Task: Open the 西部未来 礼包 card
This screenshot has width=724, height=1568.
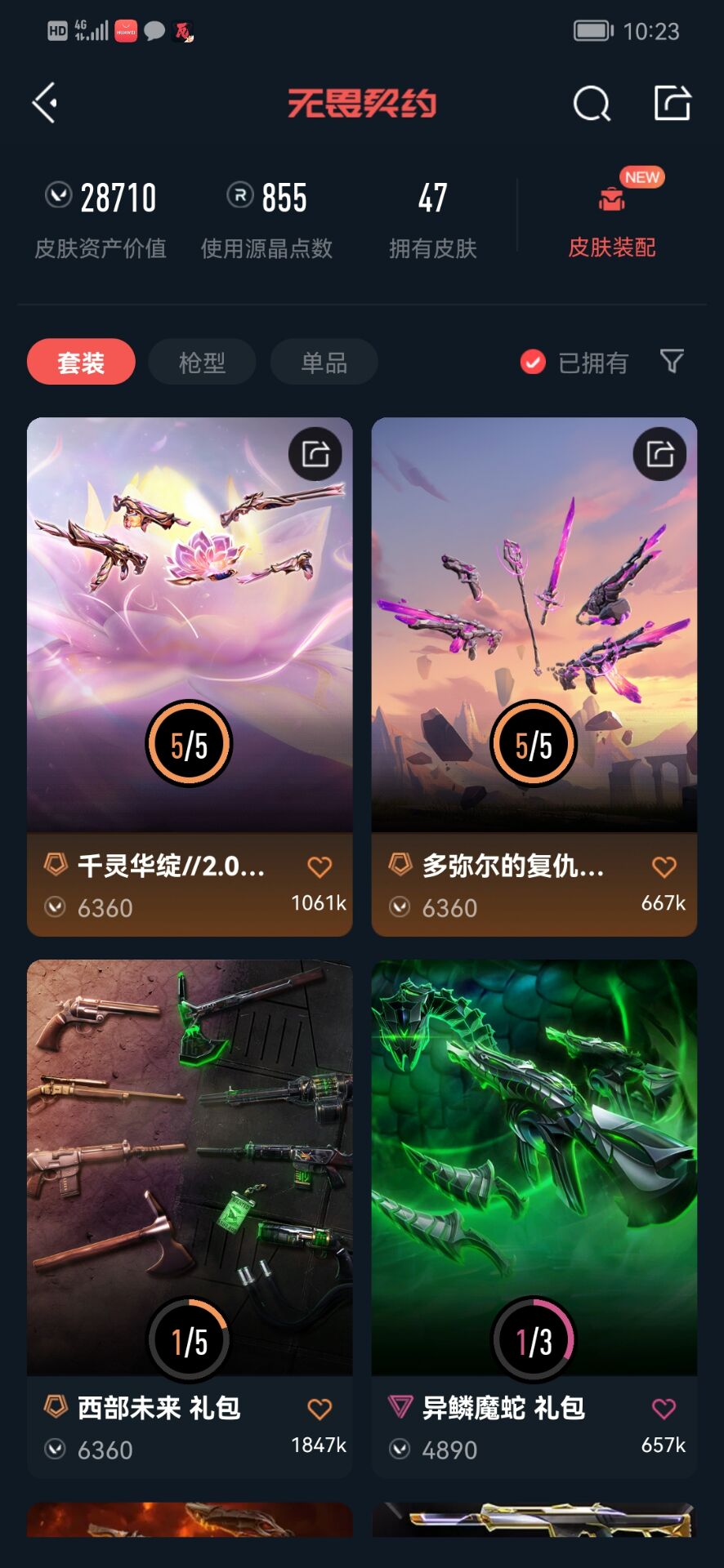Action: (190, 1168)
